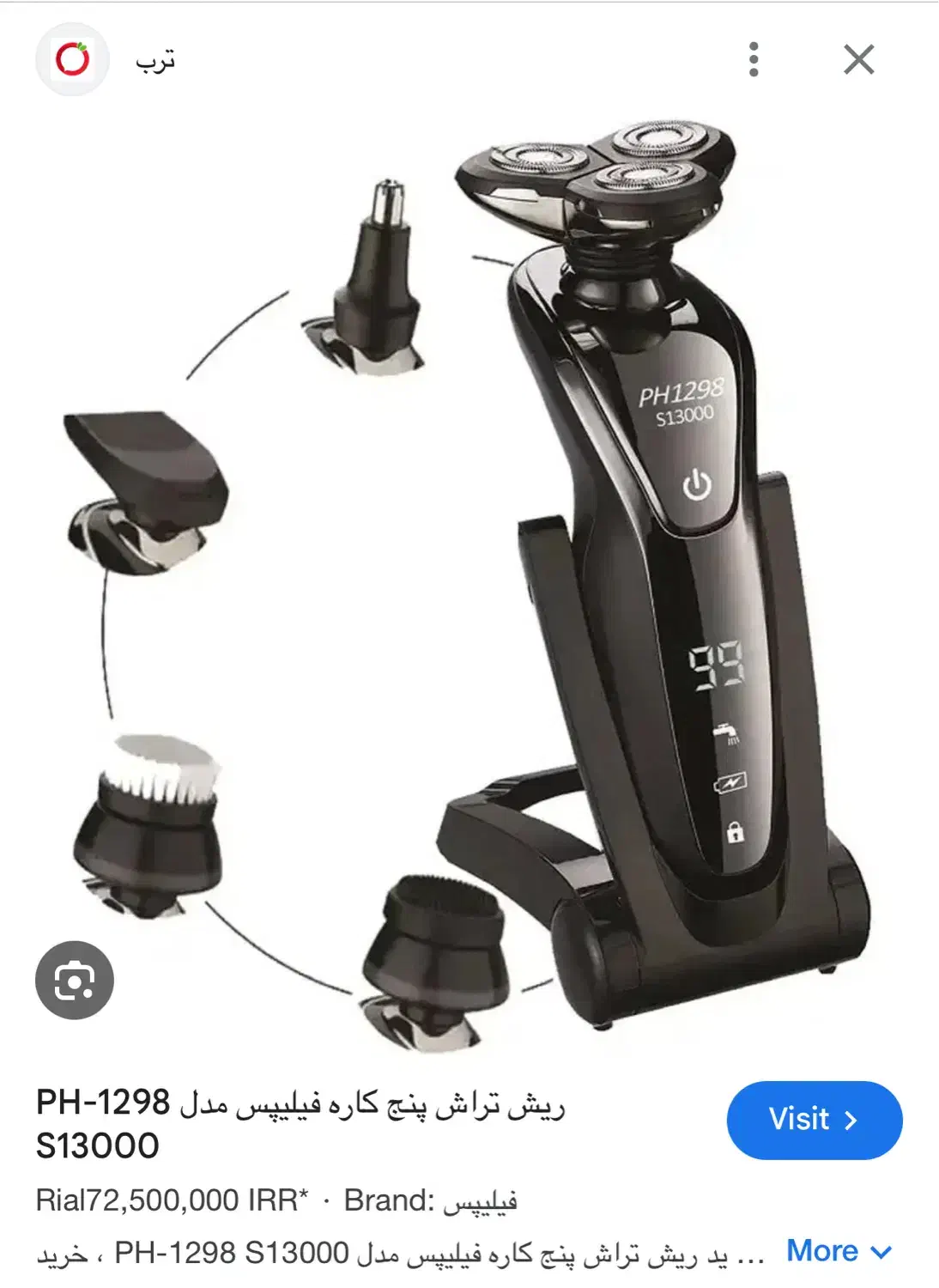Open the three-dot overflow menu
Image resolution: width=939 pixels, height=1288 pixels.
click(x=754, y=60)
